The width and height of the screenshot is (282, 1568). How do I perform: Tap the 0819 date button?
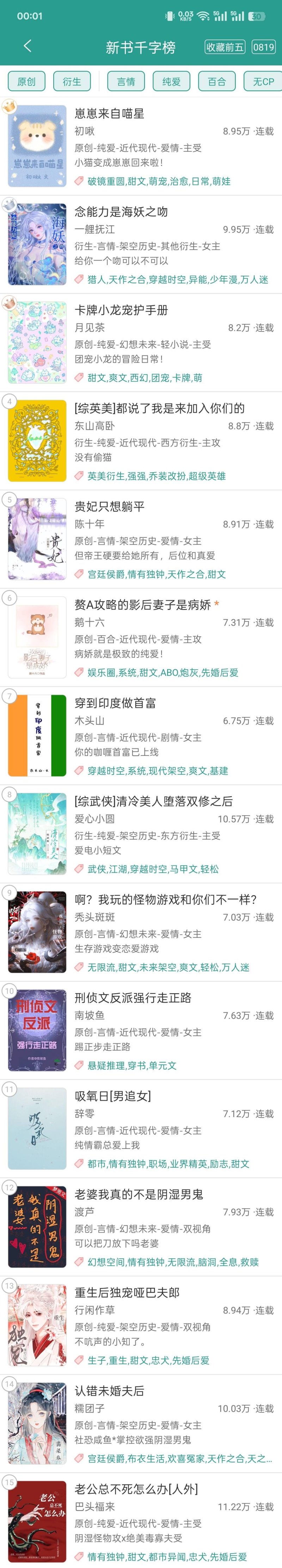pos(263,47)
